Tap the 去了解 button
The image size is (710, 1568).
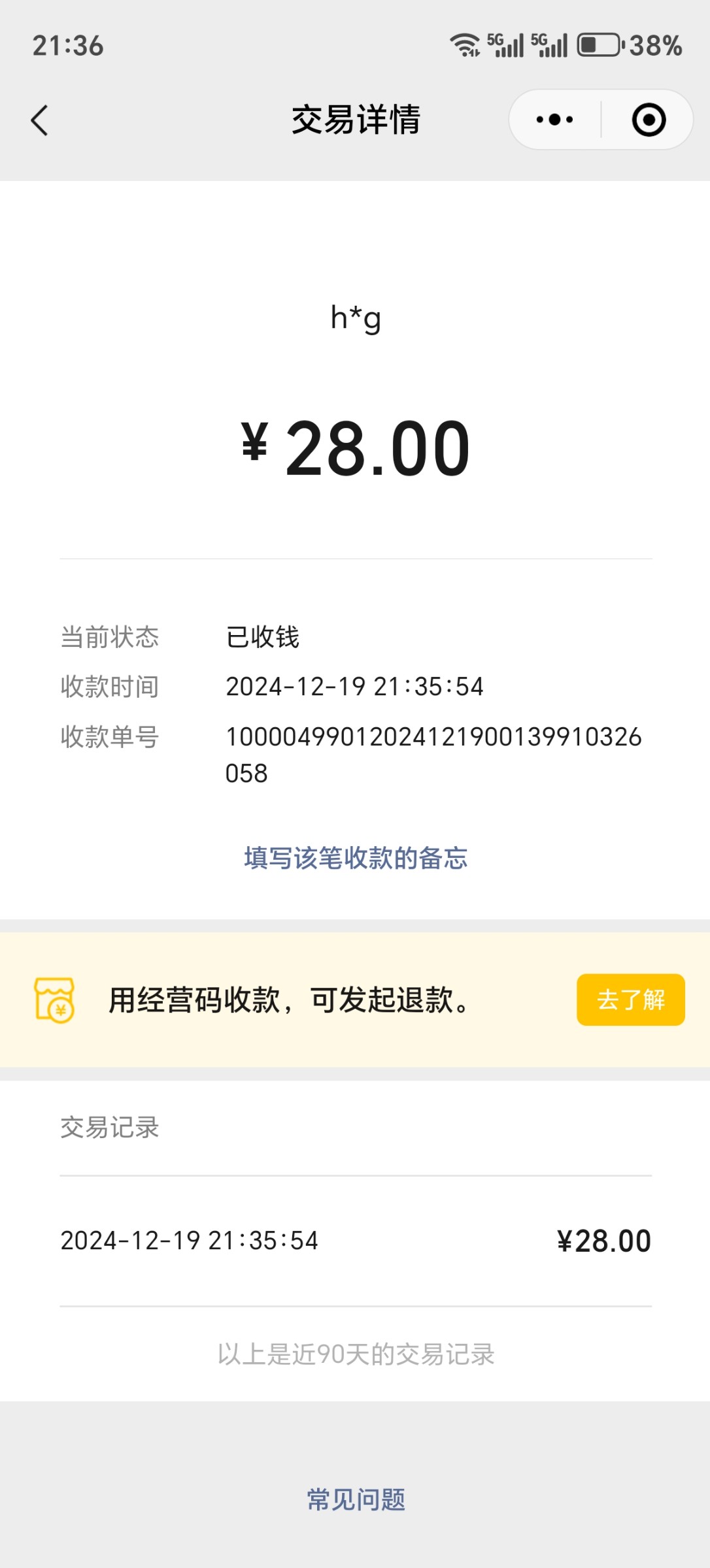click(x=630, y=1000)
